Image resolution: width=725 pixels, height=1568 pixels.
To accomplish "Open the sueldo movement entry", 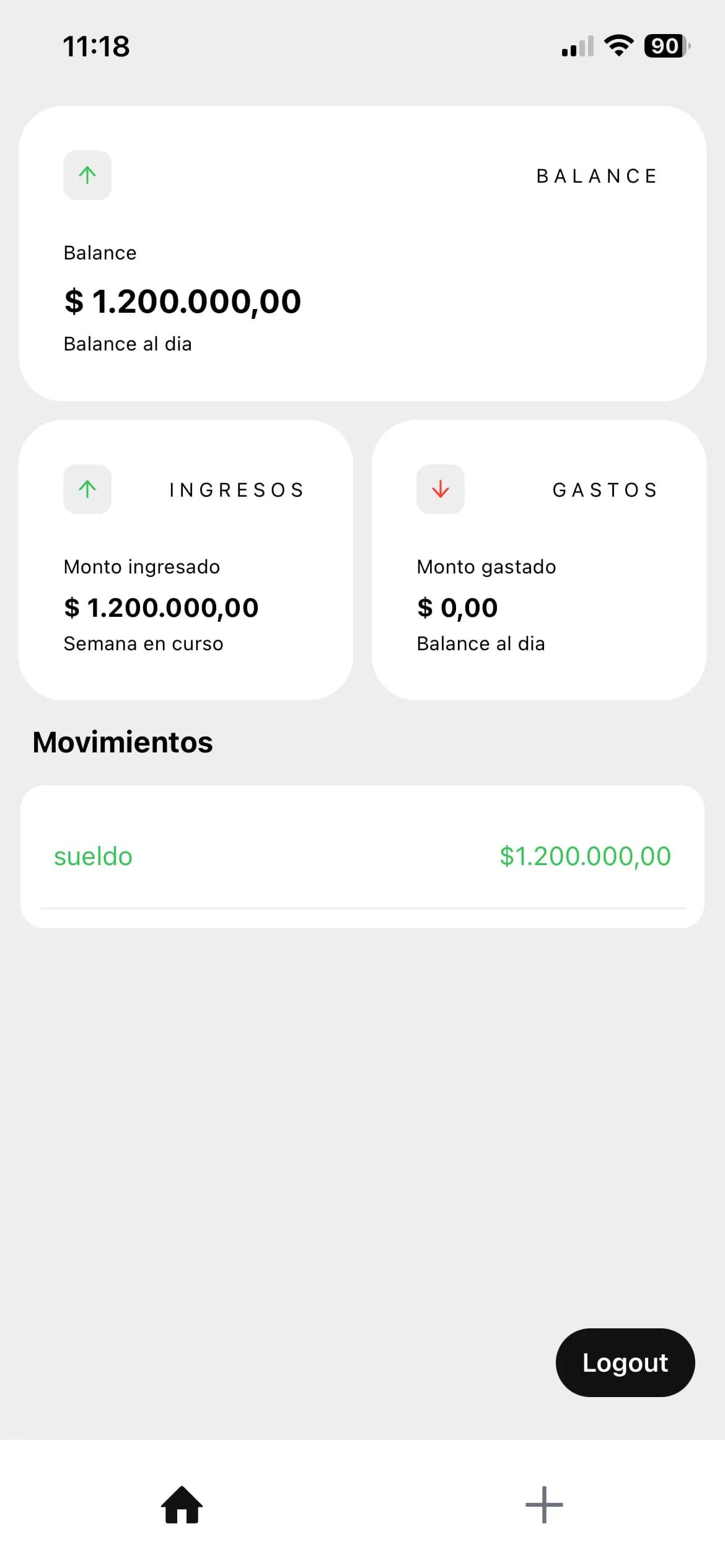I will (362, 856).
